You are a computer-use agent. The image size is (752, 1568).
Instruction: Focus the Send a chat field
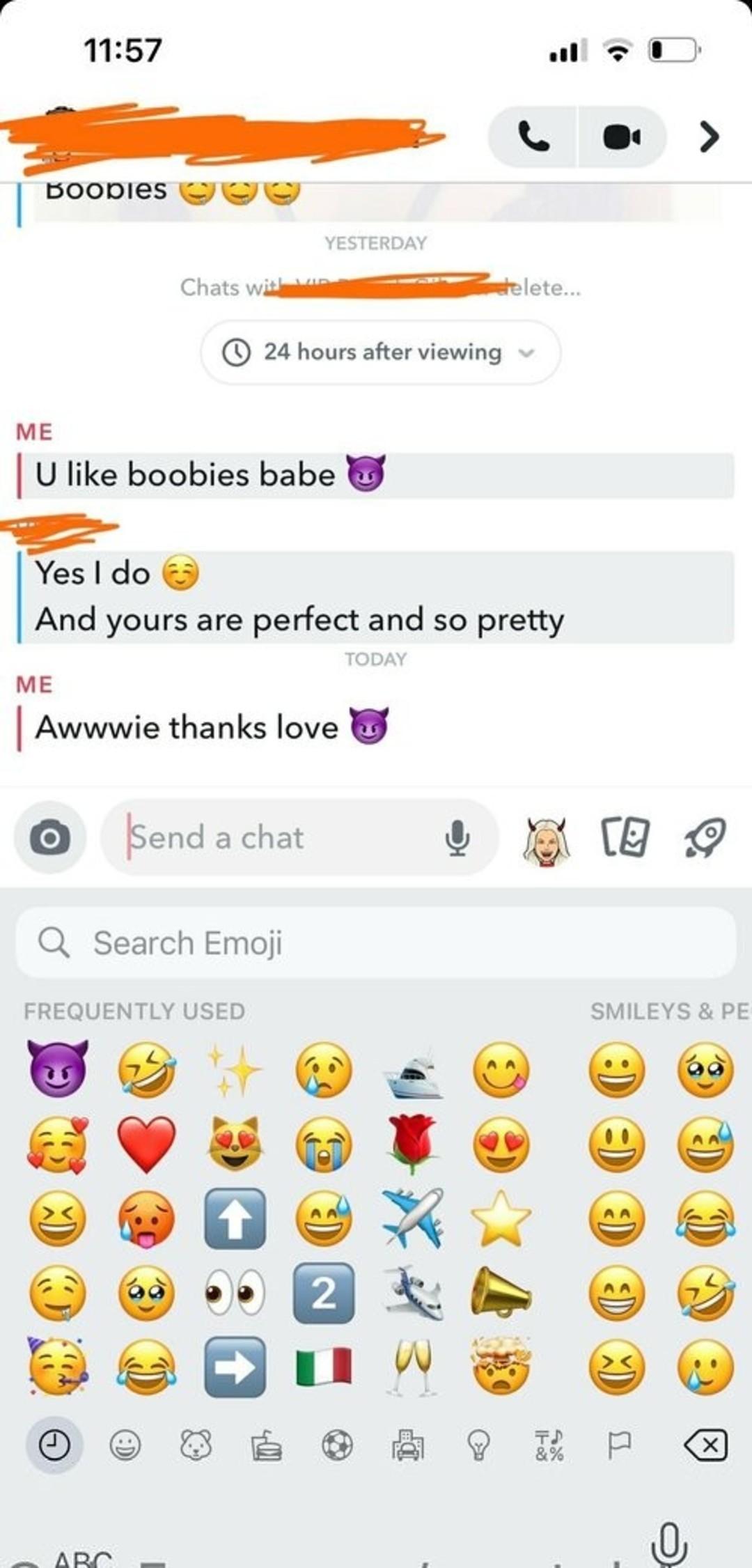tap(279, 837)
